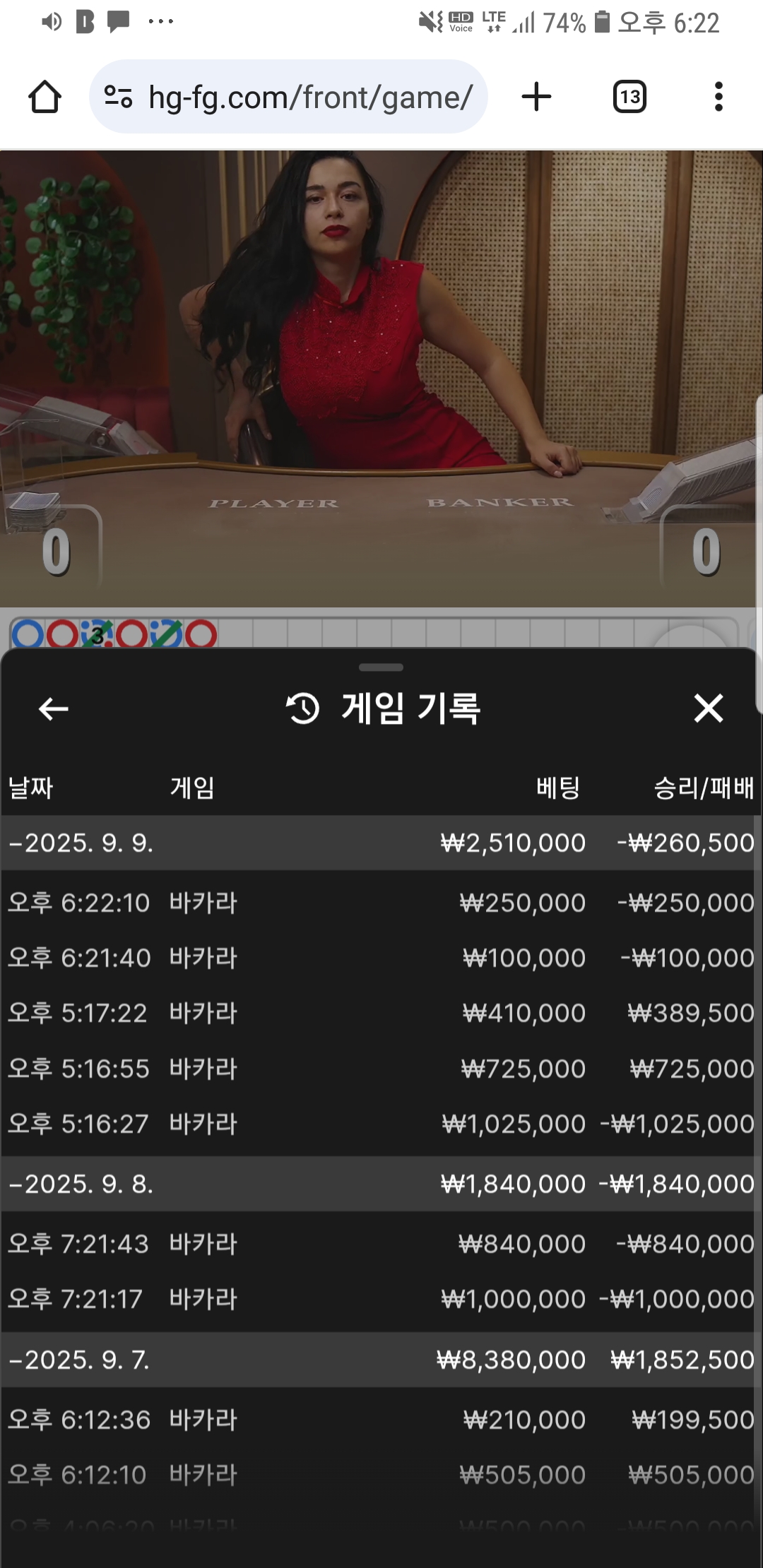
Task: Close the game history panel
Action: [708, 708]
